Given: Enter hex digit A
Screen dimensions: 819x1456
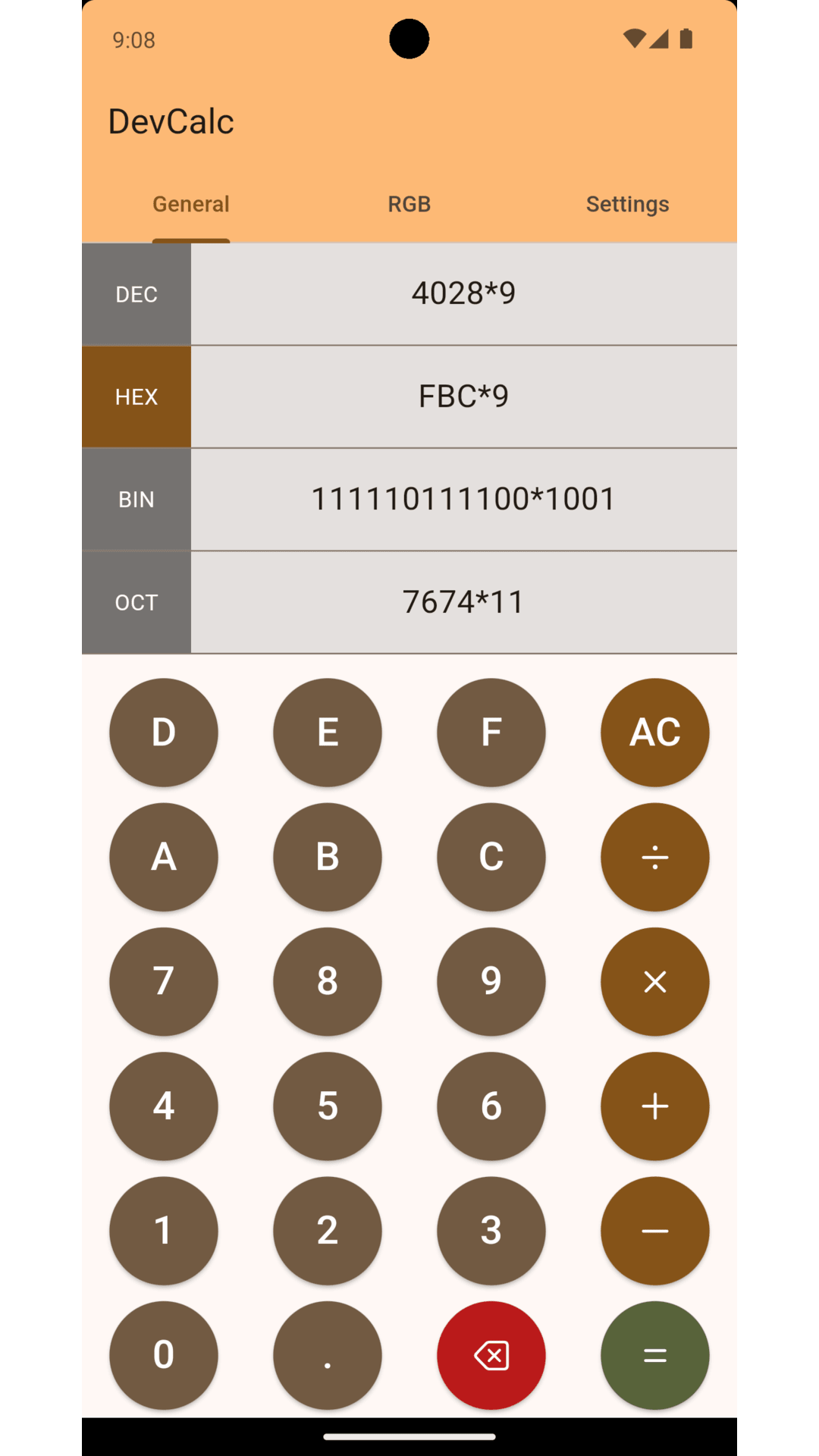Looking at the screenshot, I should pyautogui.click(x=164, y=857).
